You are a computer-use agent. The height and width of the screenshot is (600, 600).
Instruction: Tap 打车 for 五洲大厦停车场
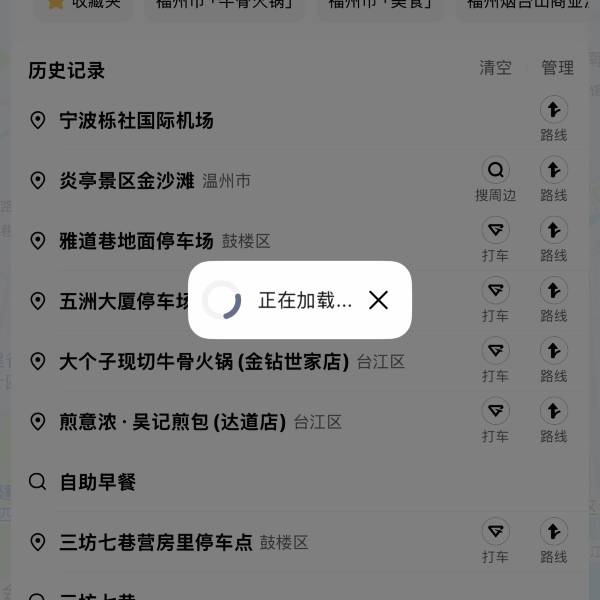495,299
